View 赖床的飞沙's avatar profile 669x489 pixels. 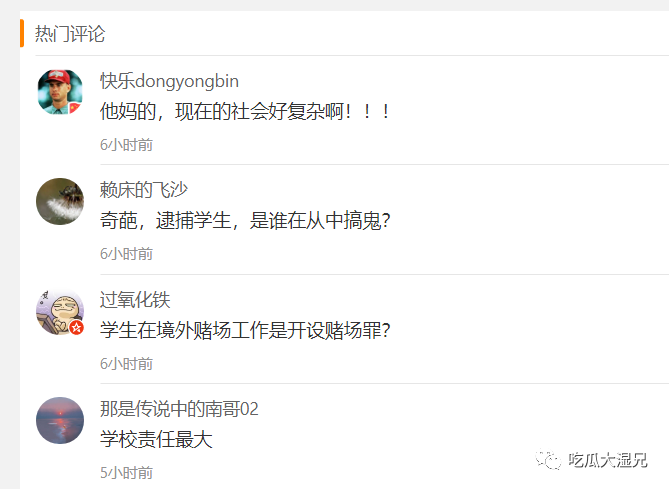coord(60,201)
